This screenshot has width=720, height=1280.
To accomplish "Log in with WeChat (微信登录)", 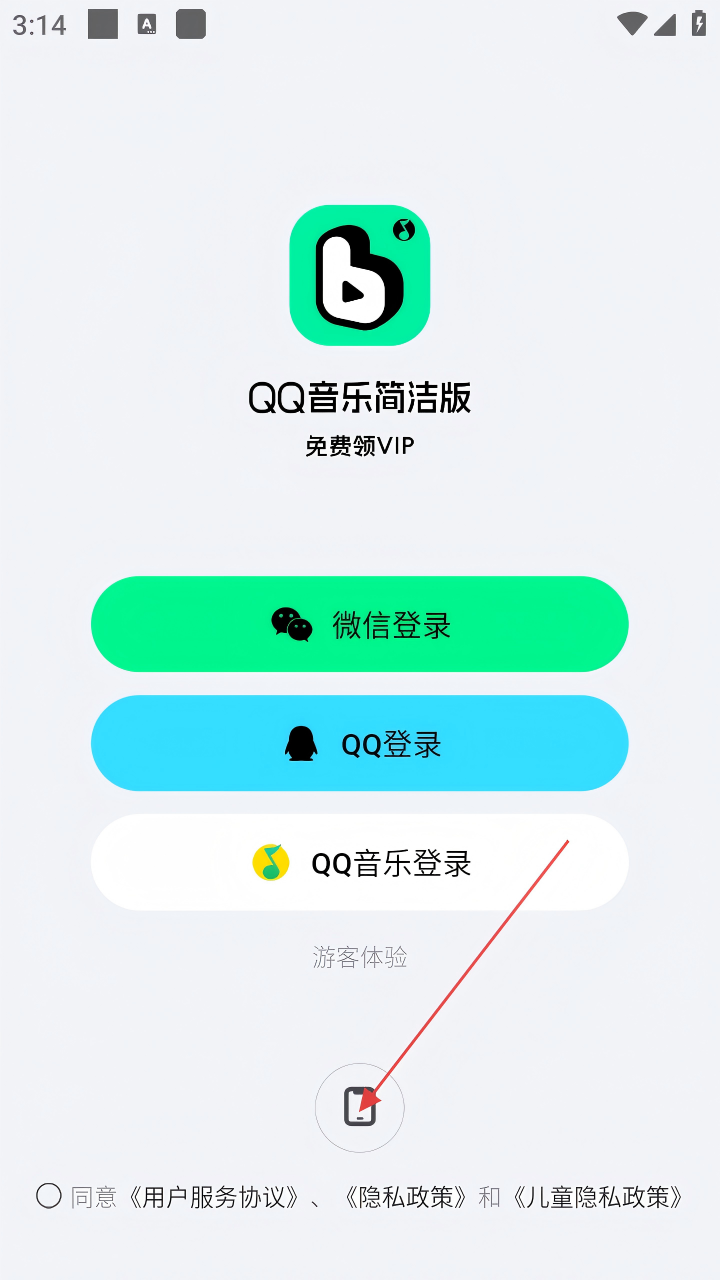I will pyautogui.click(x=360, y=625).
